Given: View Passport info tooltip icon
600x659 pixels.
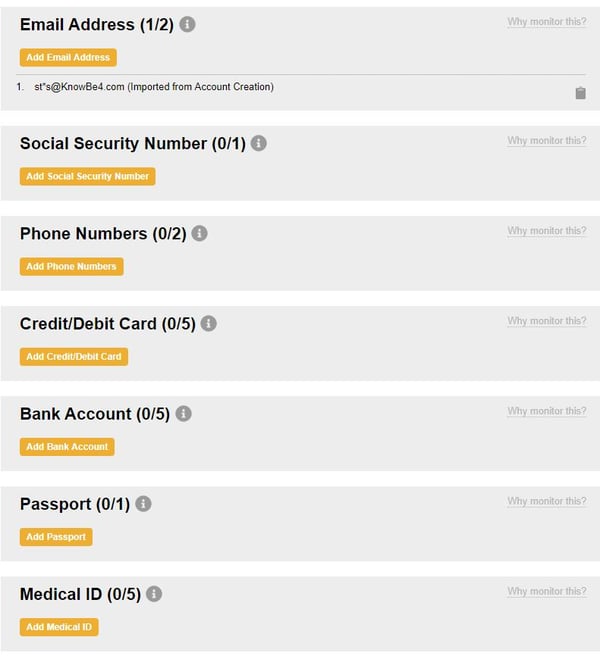Looking at the screenshot, I should (143, 503).
